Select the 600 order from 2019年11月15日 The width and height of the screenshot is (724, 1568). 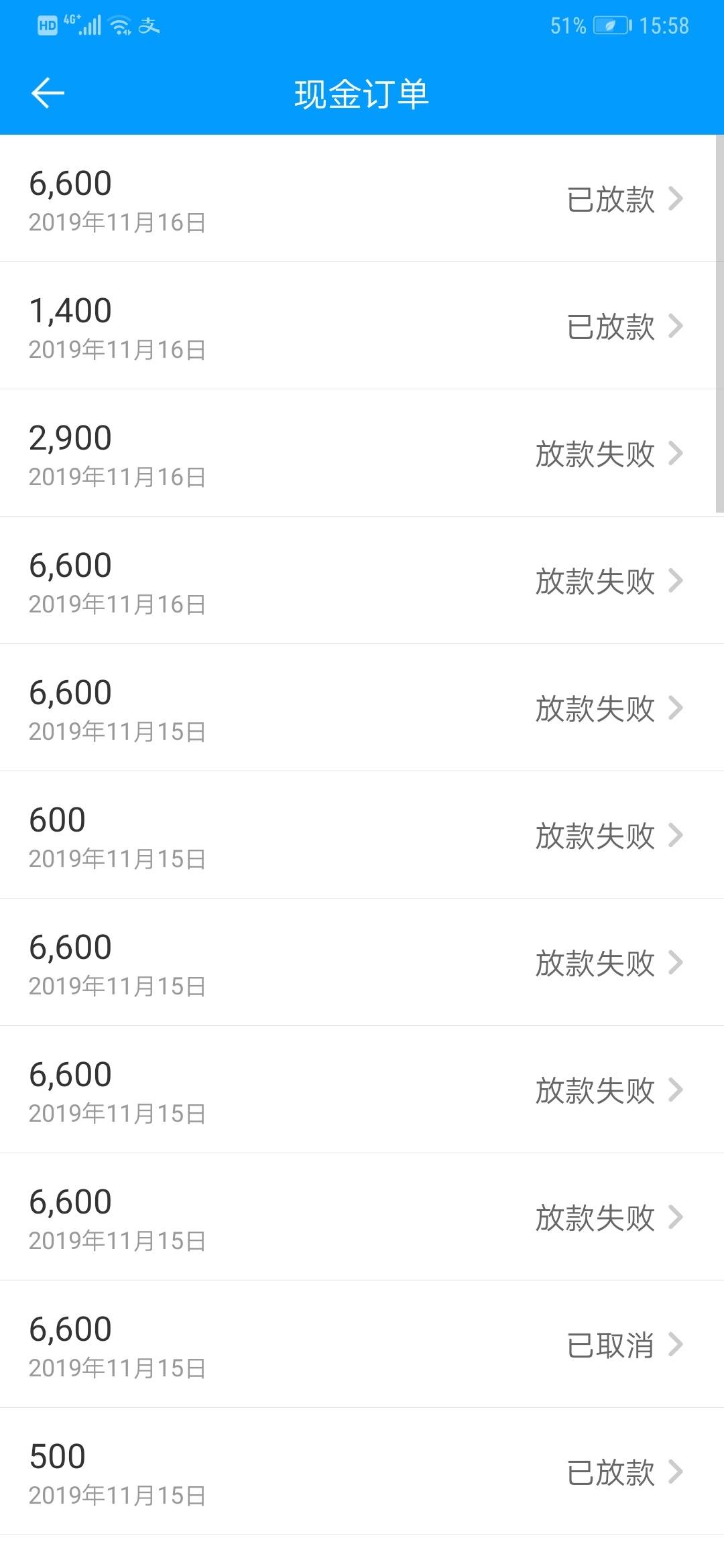click(362, 835)
